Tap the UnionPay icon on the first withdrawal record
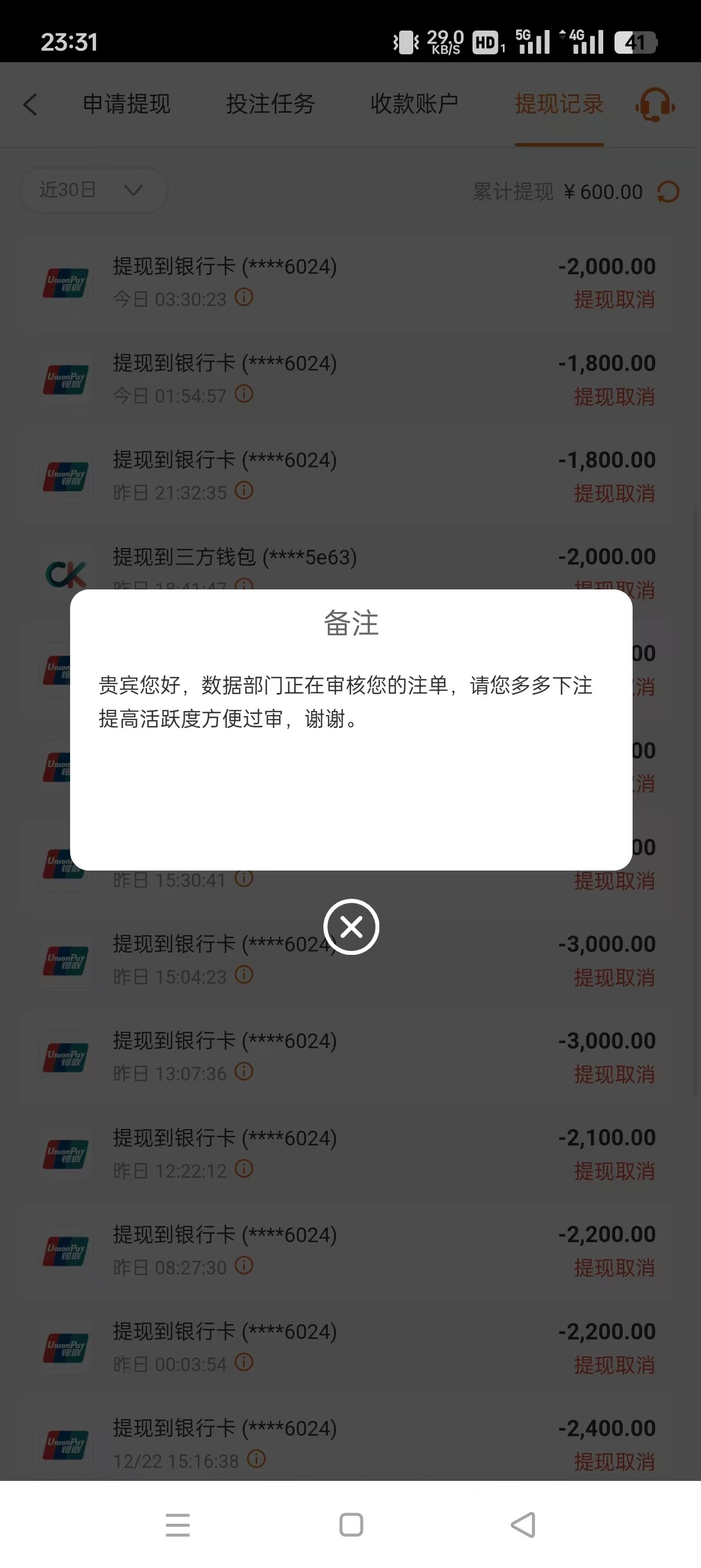The width and height of the screenshot is (701, 1568). coord(64,282)
